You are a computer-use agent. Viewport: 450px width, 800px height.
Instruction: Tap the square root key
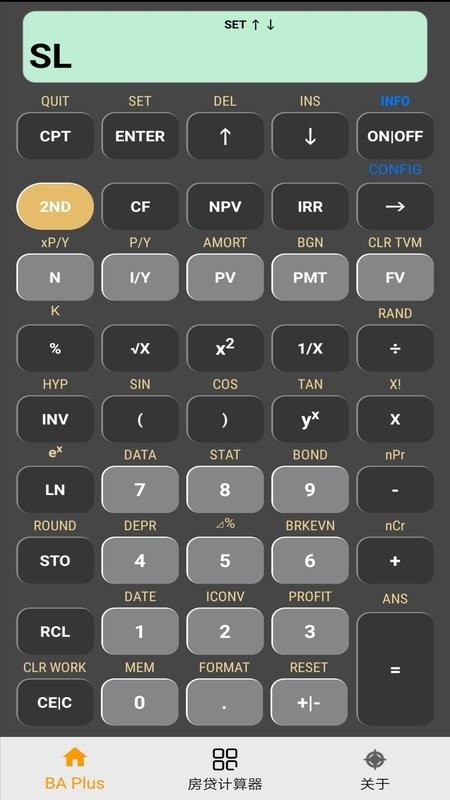tap(140, 348)
